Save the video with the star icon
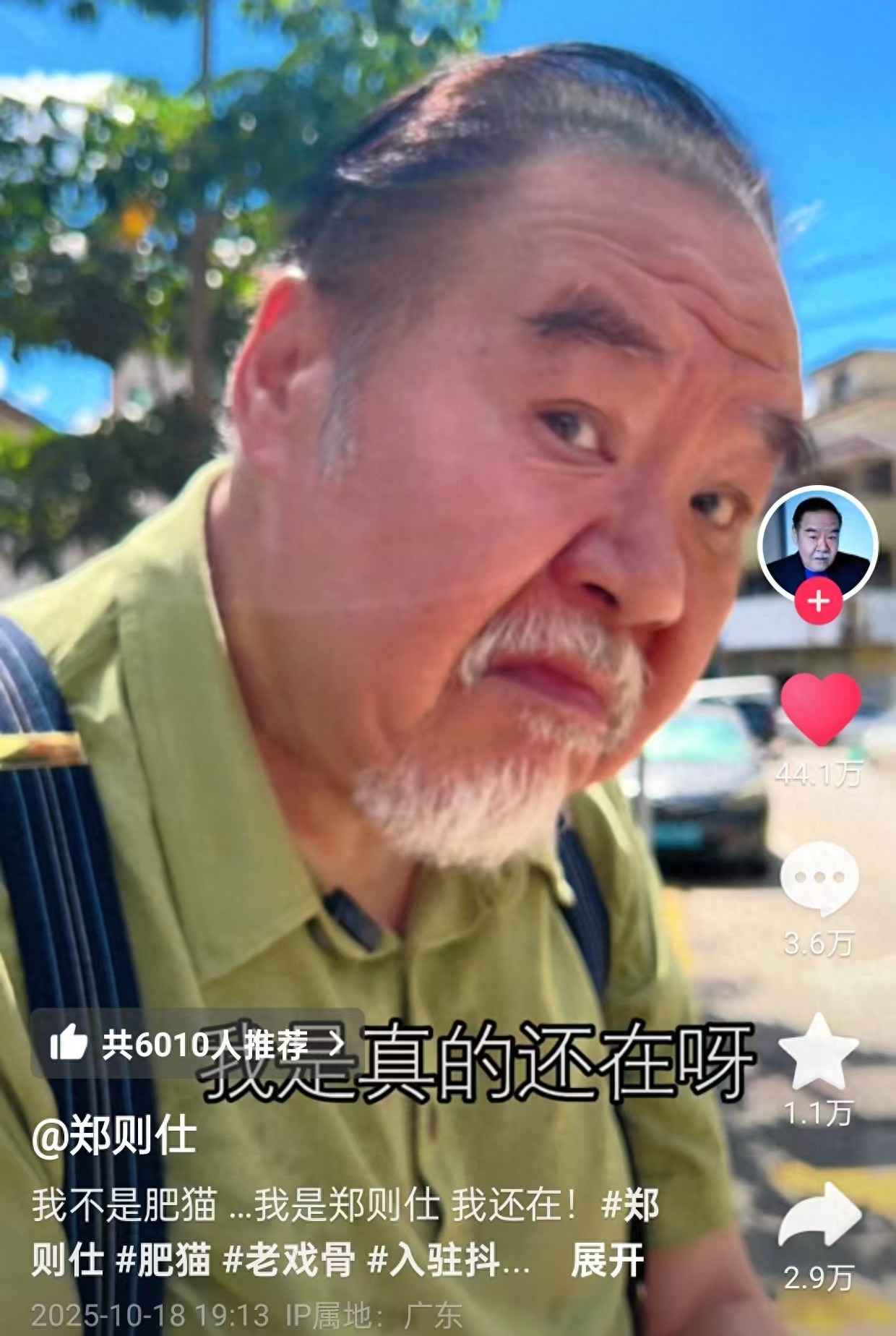 coord(819,1052)
